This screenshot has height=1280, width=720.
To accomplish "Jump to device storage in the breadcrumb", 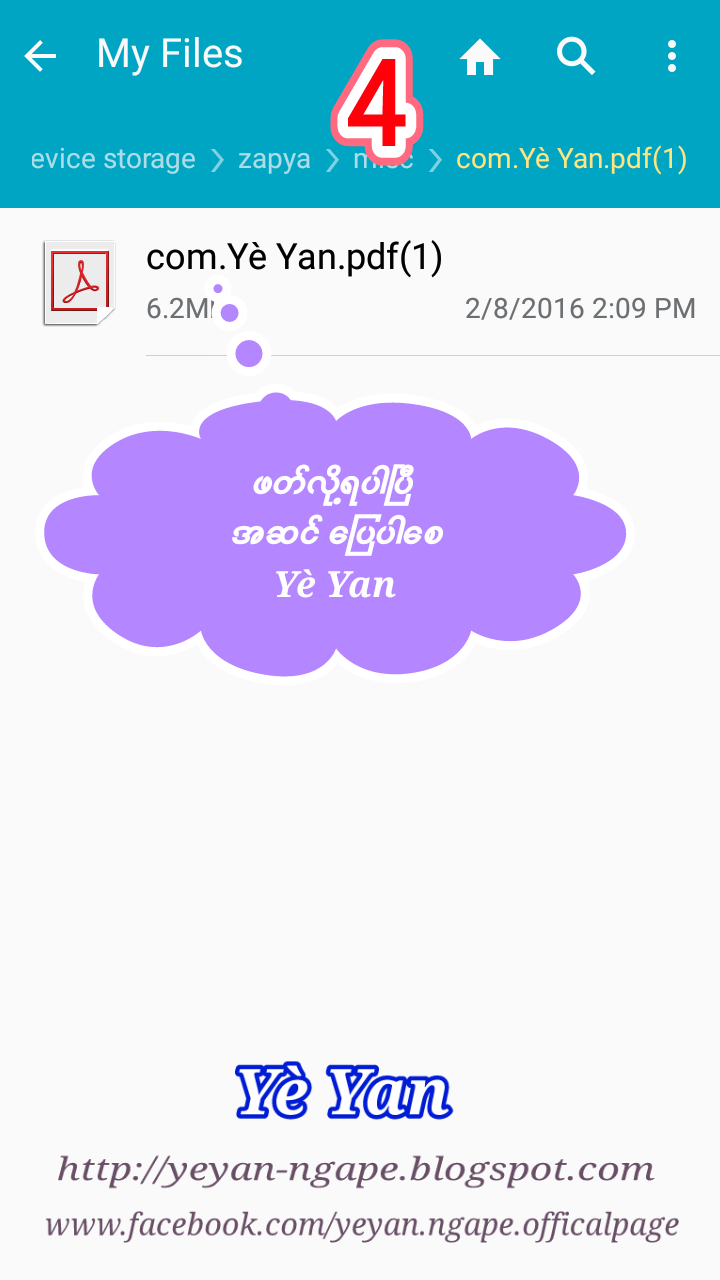I will 113,159.
